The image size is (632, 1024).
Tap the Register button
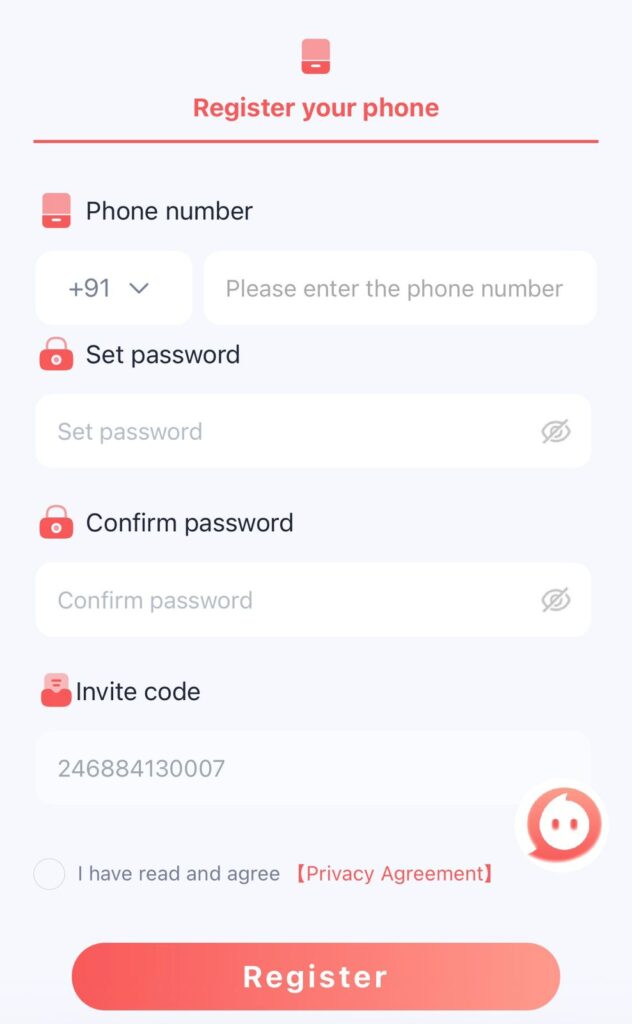point(316,976)
